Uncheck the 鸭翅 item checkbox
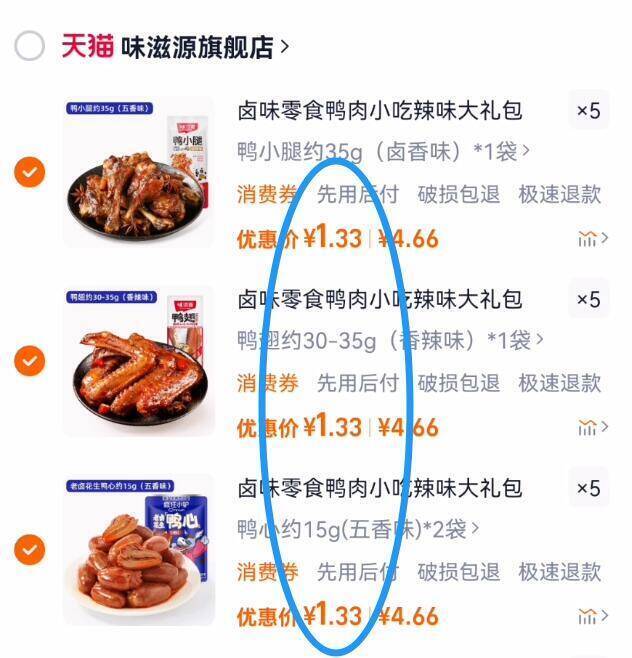The image size is (632, 658). point(30,360)
